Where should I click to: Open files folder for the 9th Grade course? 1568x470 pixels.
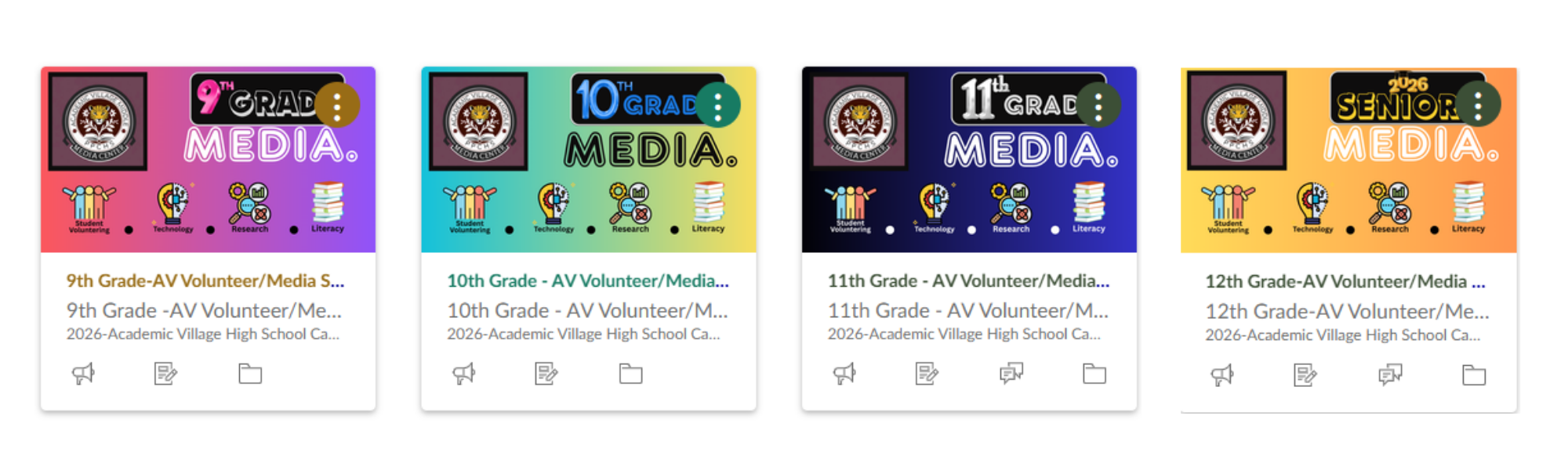[250, 374]
